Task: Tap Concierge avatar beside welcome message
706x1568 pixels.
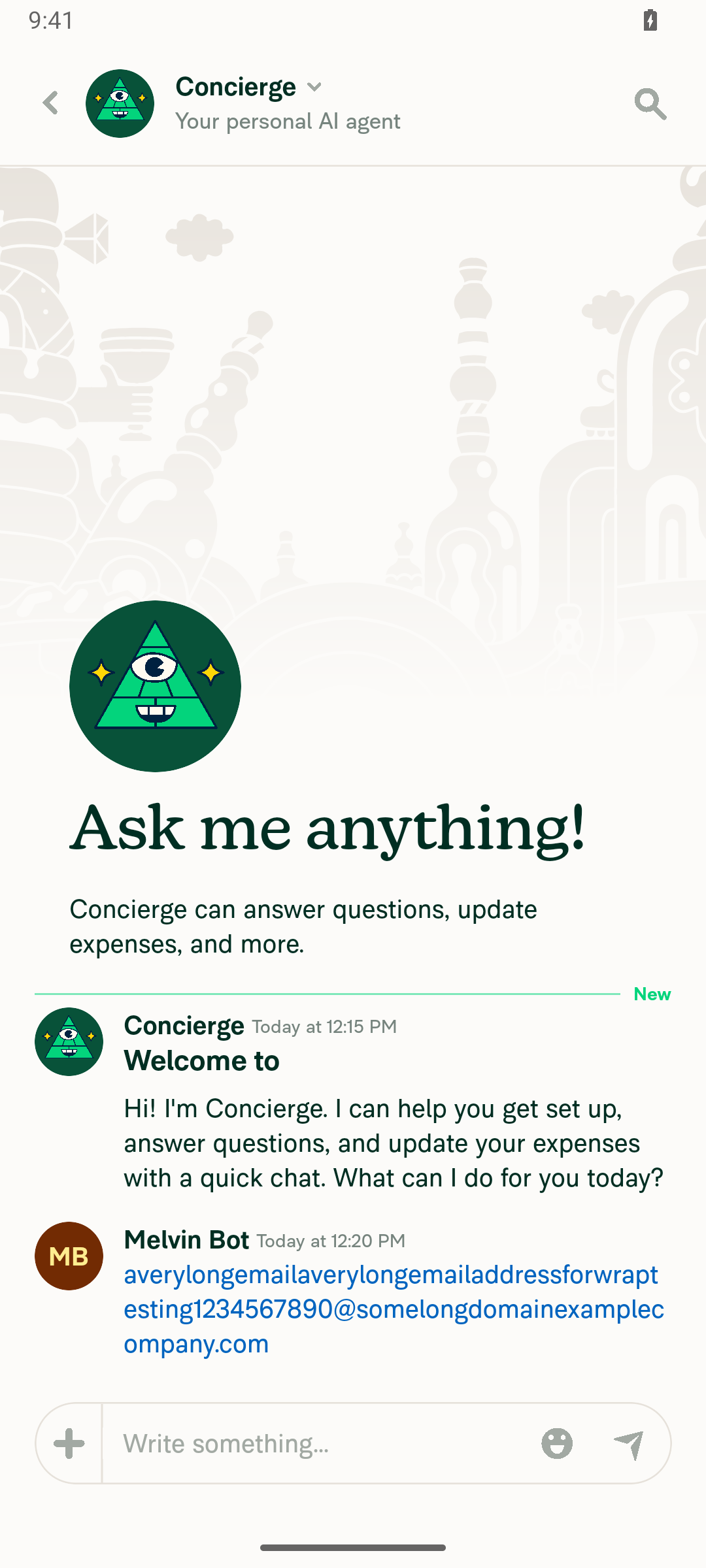Action: tap(69, 1041)
